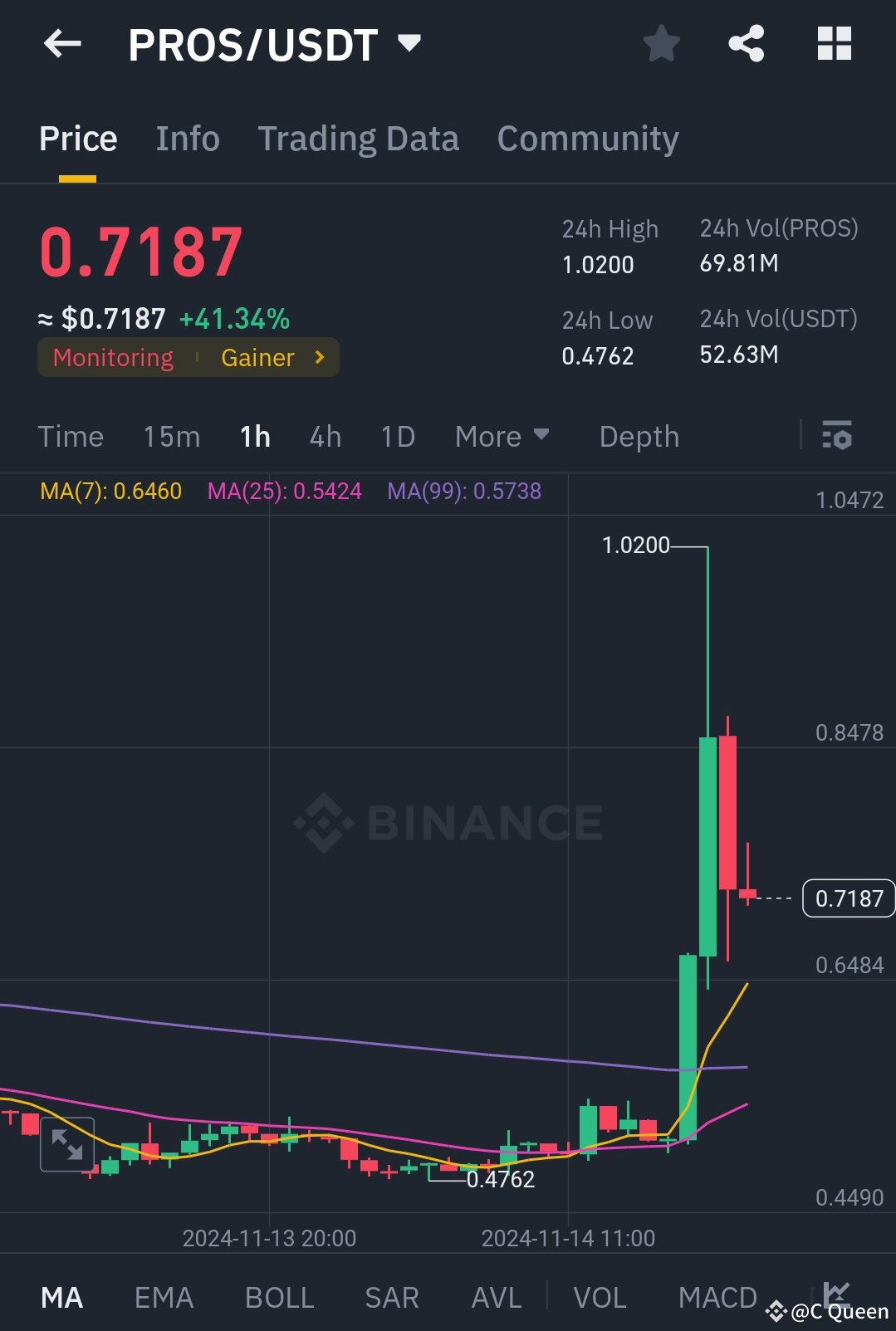The height and width of the screenshot is (1331, 896).
Task: Expand chart fullscreen with the arrows icon
Action: coord(67,1144)
